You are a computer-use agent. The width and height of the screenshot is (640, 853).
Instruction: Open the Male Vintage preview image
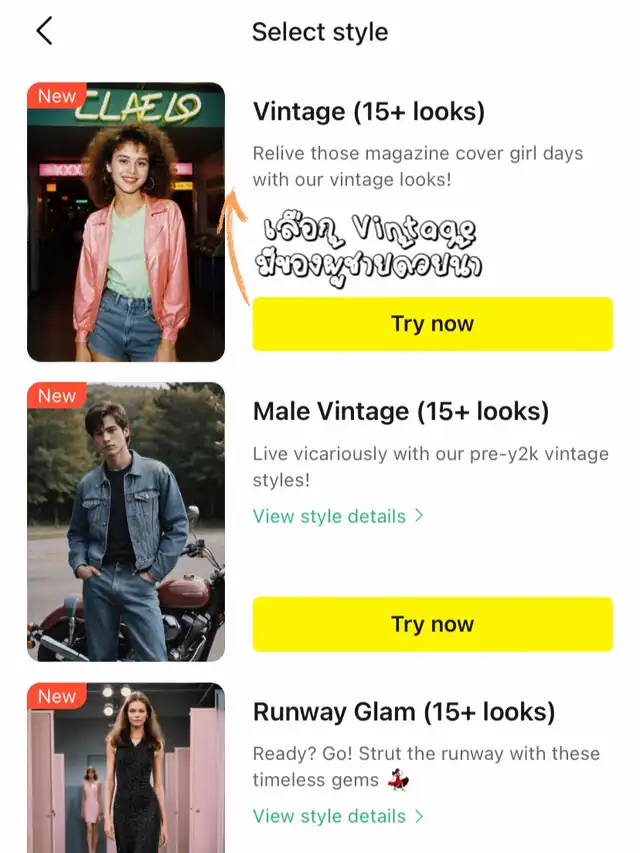pyautogui.click(x=126, y=522)
